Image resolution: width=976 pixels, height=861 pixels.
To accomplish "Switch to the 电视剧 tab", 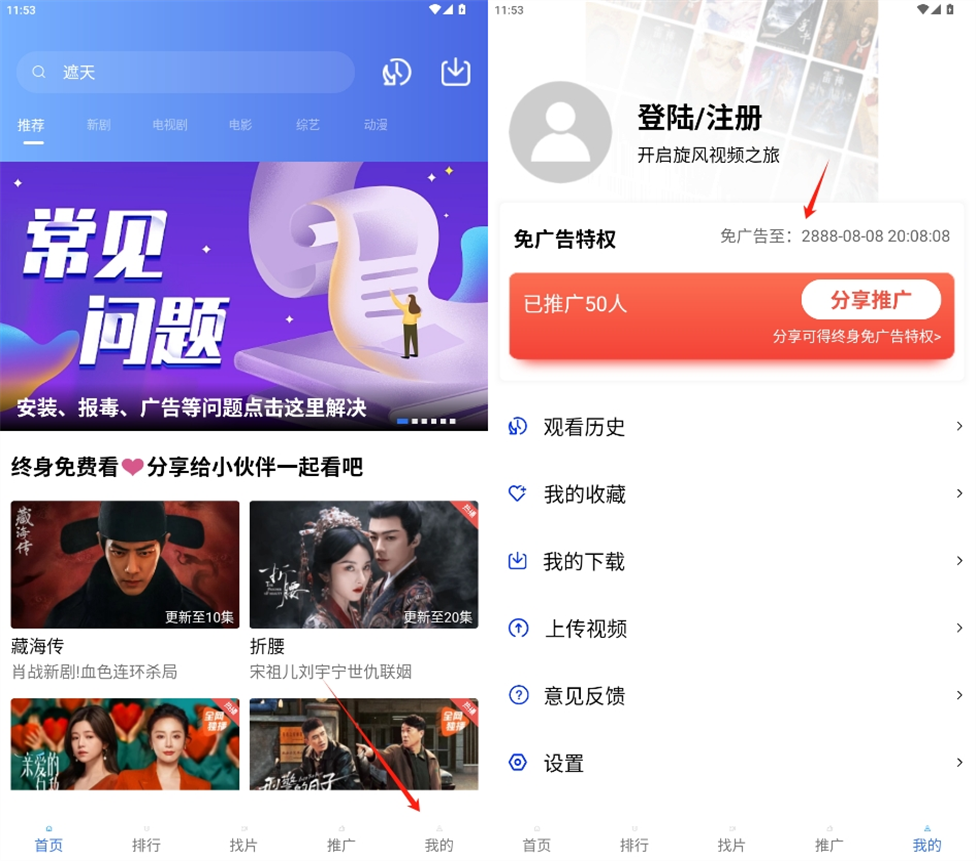I will click(x=170, y=125).
